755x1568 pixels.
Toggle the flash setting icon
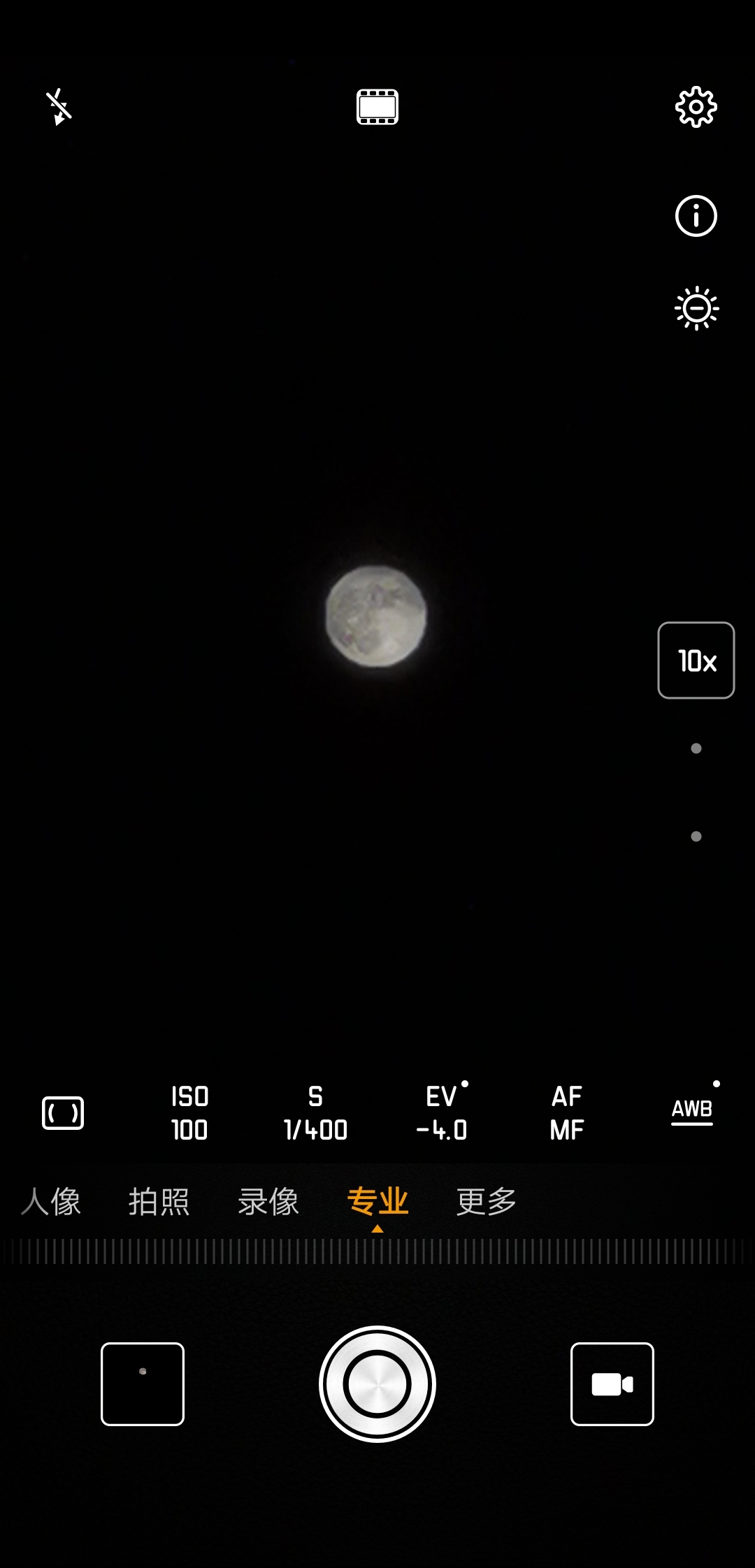59,107
